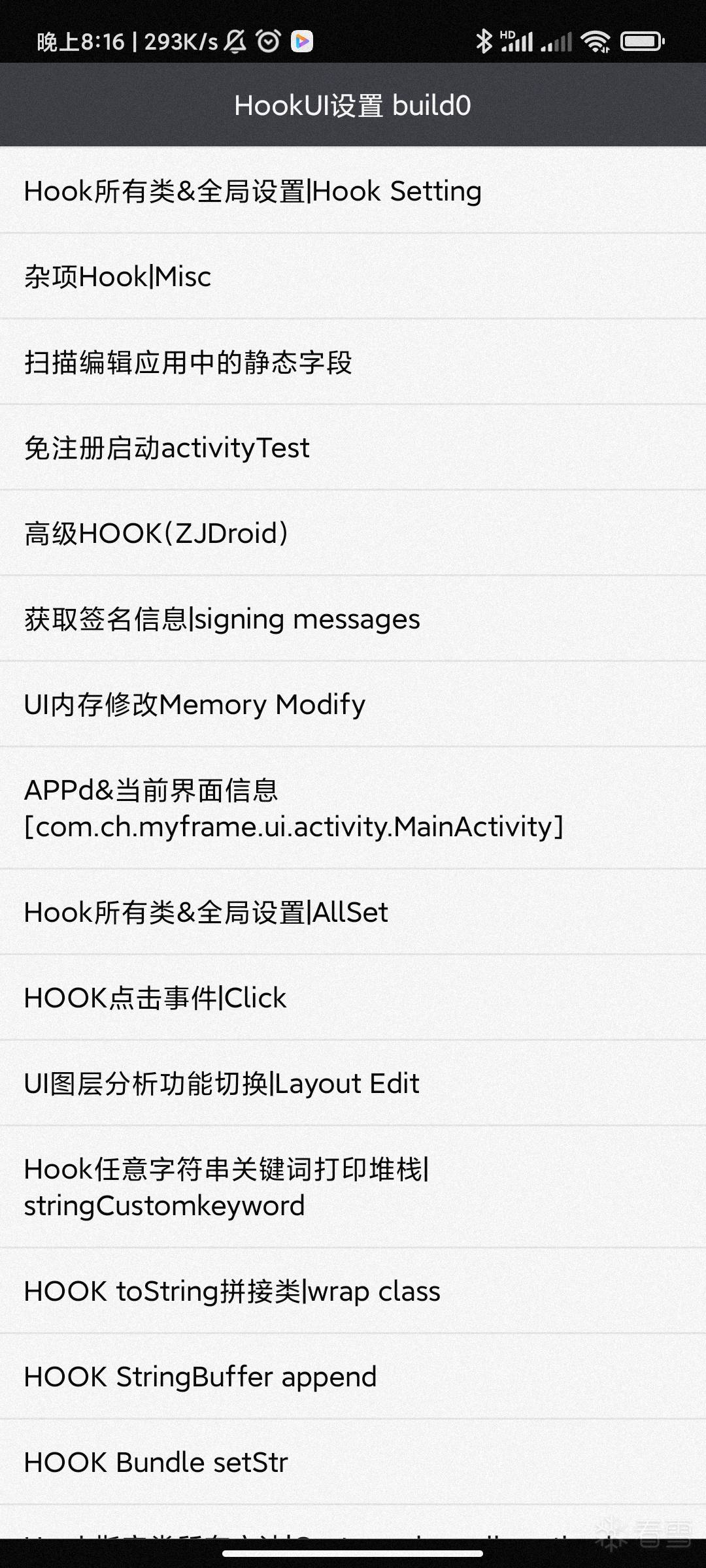
Task: View APPd&当前界面信息 entry
Action: (x=294, y=808)
